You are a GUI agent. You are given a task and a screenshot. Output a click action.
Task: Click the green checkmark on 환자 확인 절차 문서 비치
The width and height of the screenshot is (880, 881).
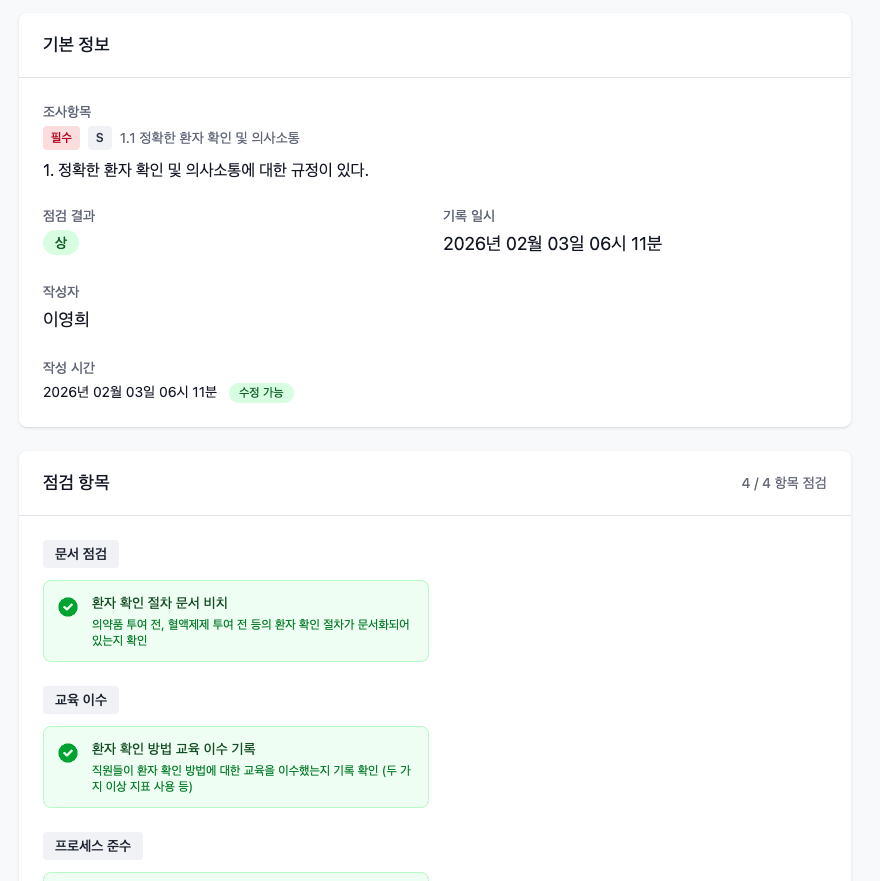coord(68,606)
